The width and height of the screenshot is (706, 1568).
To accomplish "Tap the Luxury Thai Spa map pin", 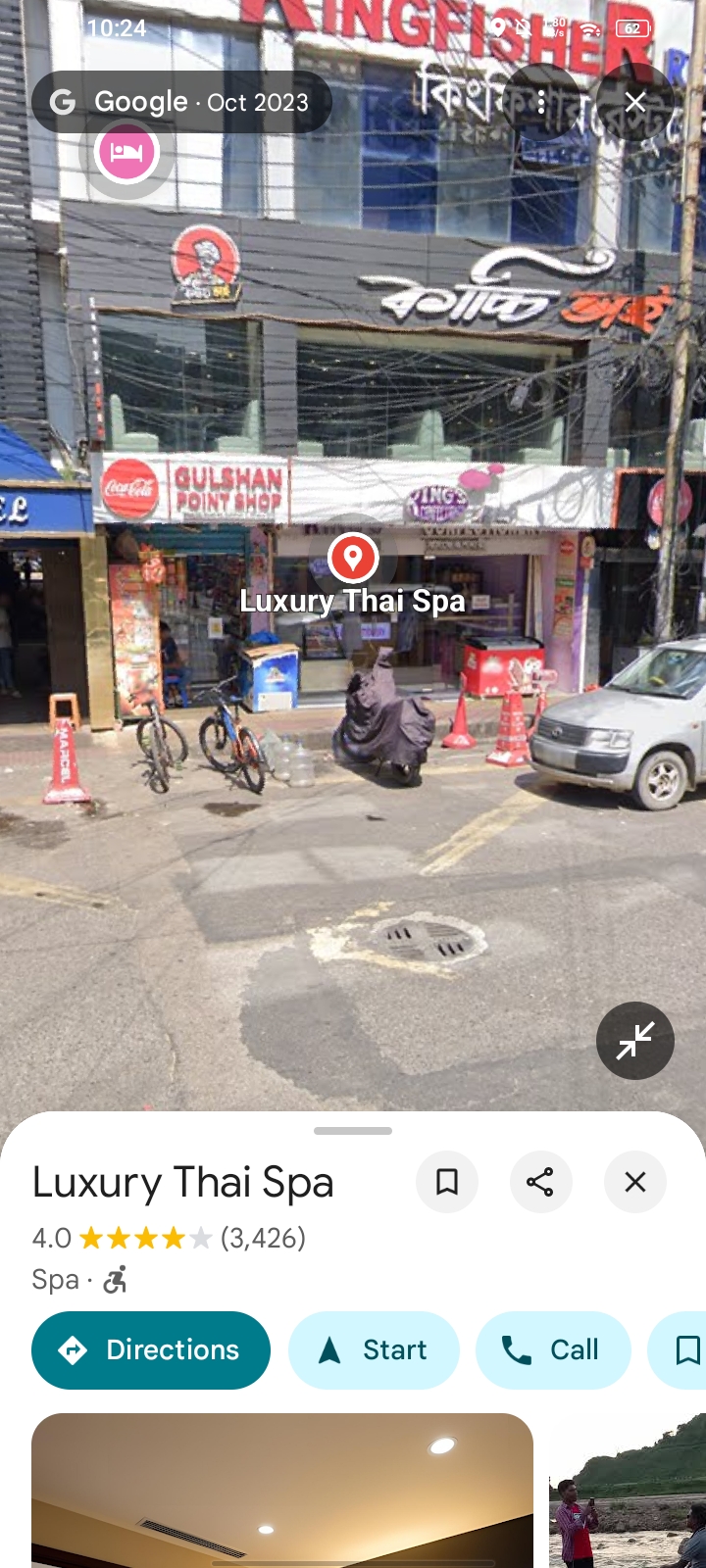I will (x=353, y=559).
